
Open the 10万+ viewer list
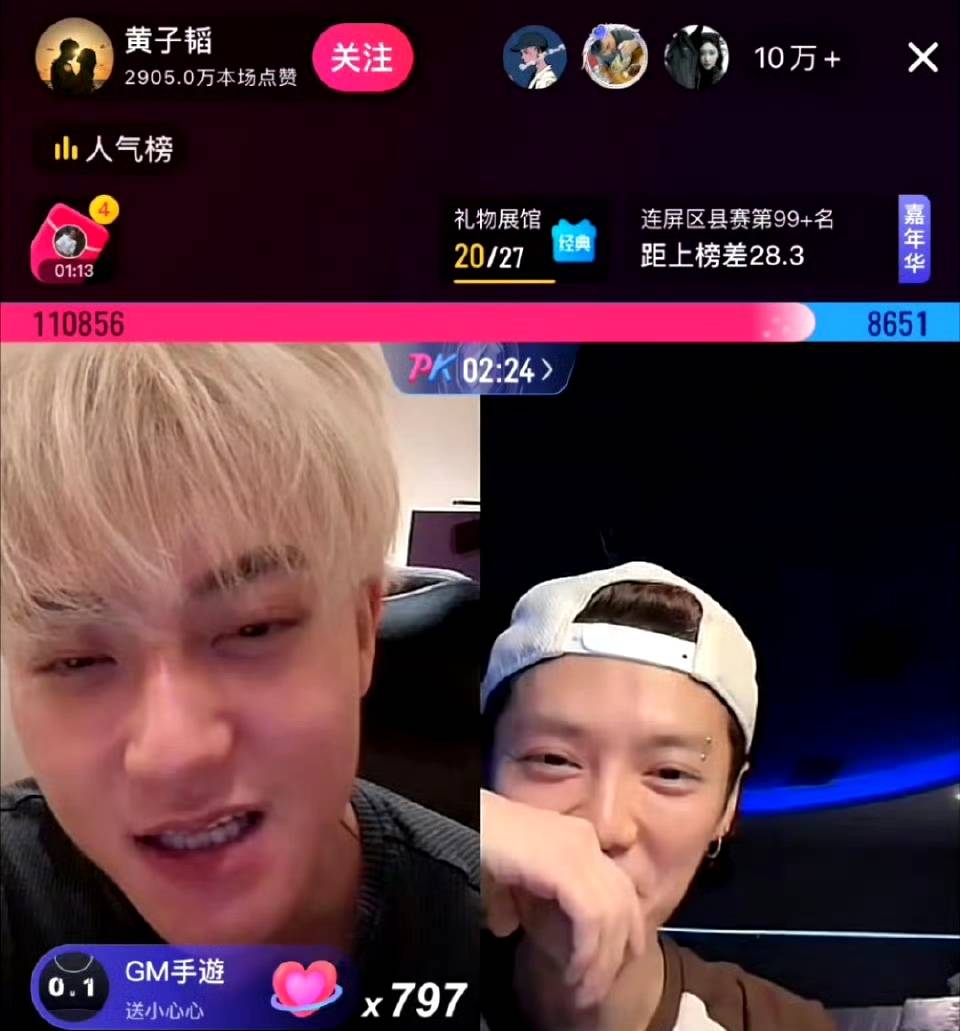797,58
